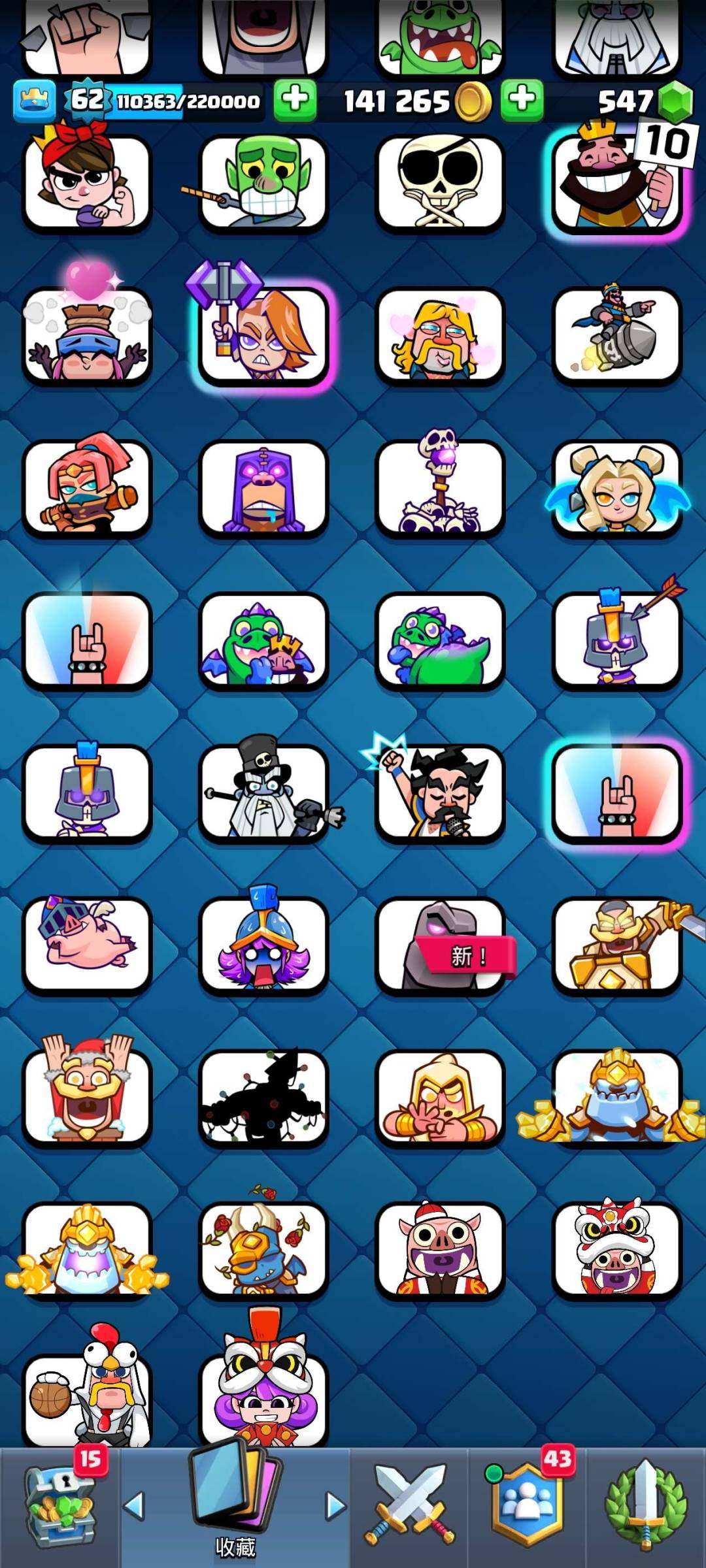Choose the king riding a rocket emote
The image size is (706, 1568).
pyautogui.click(x=616, y=336)
